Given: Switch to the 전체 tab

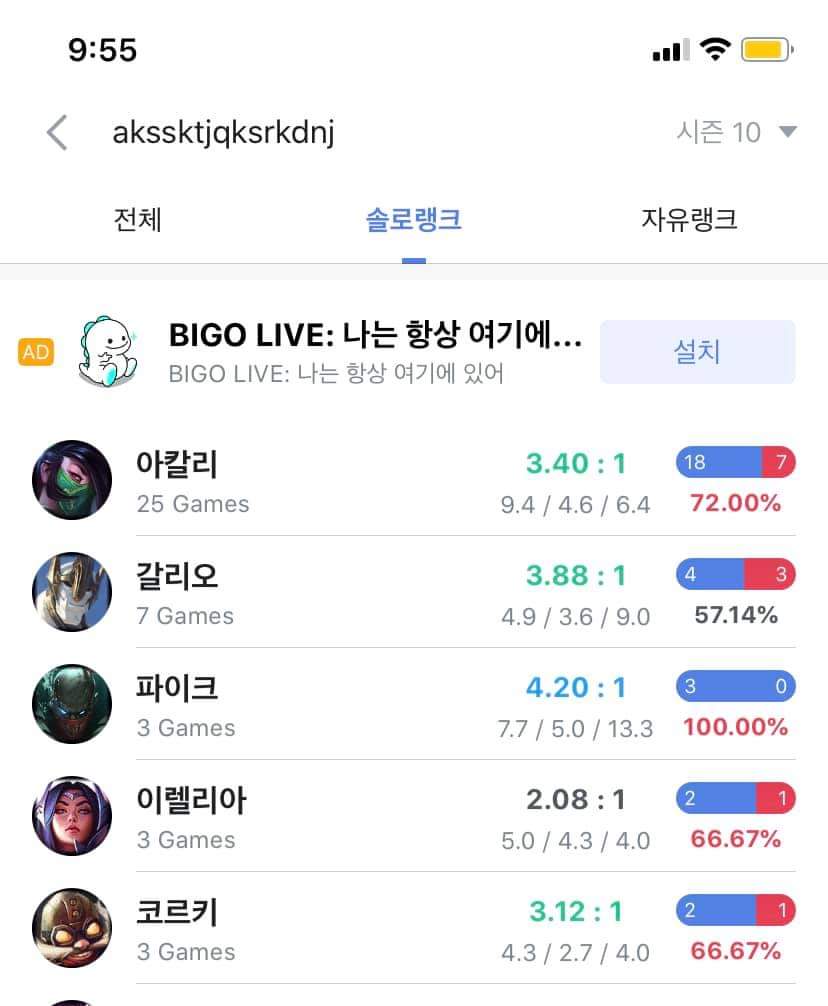Looking at the screenshot, I should click(138, 219).
